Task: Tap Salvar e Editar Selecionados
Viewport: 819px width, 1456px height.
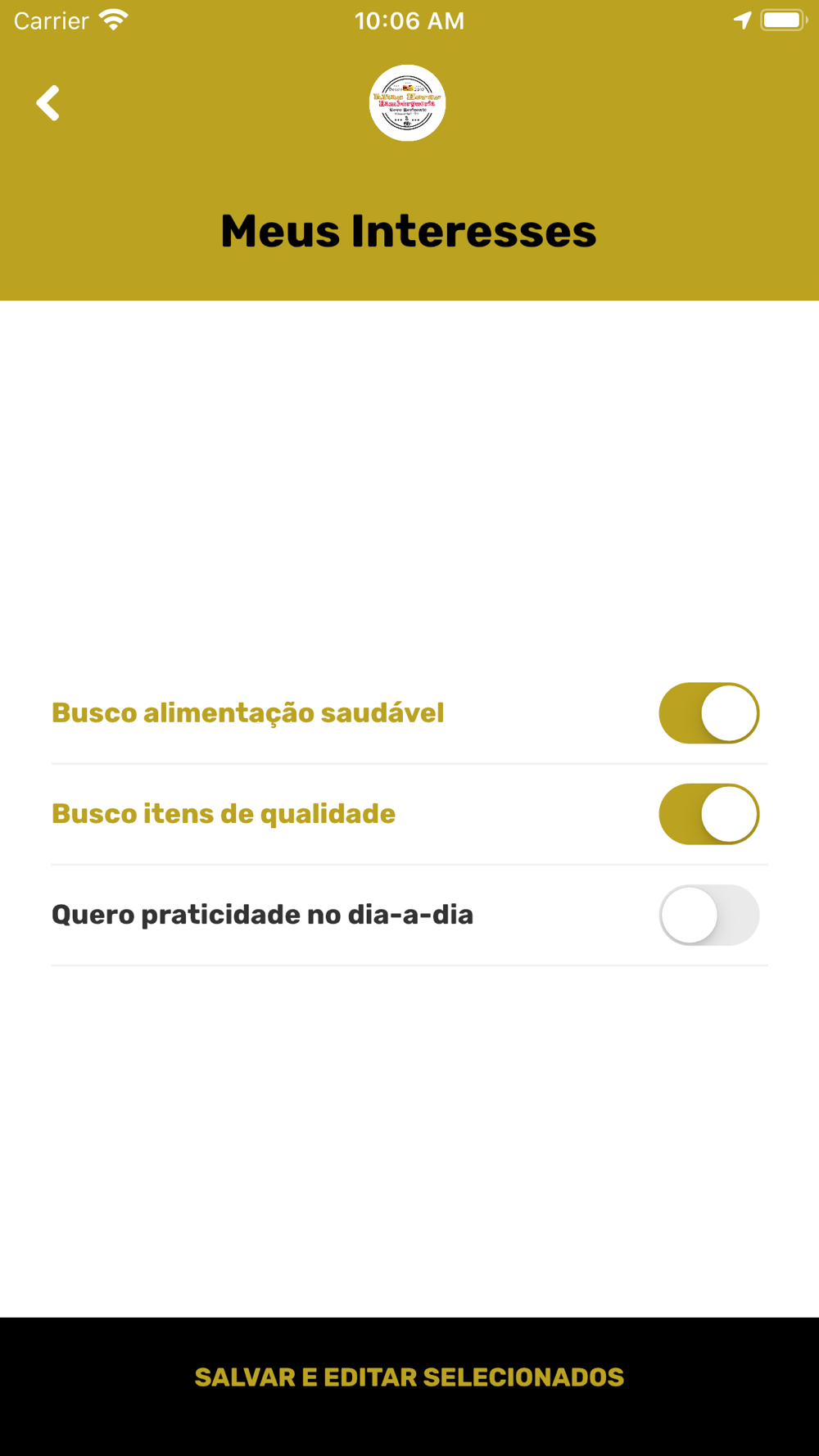Action: coord(409,1377)
